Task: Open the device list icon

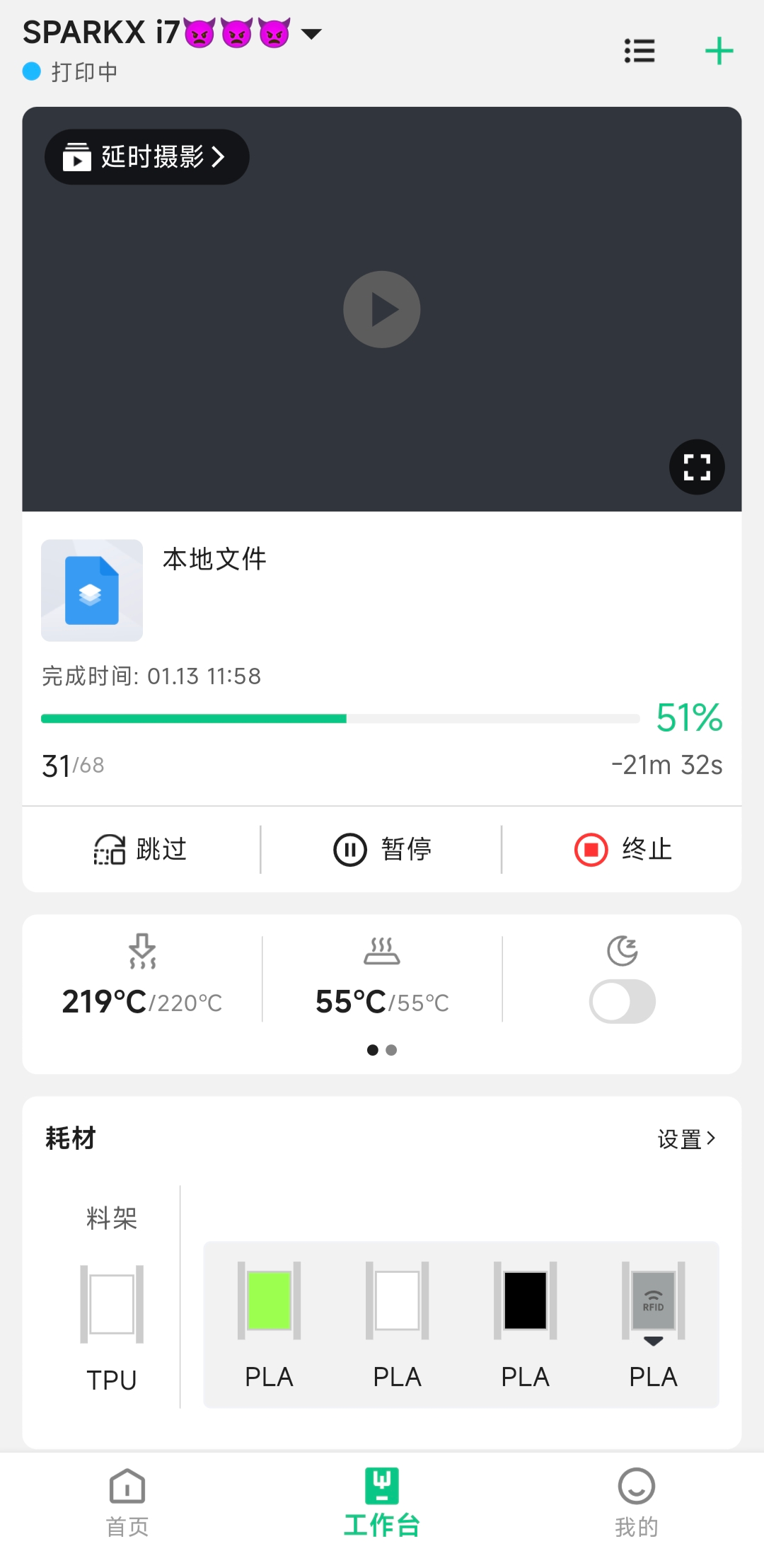Action: pyautogui.click(x=639, y=51)
